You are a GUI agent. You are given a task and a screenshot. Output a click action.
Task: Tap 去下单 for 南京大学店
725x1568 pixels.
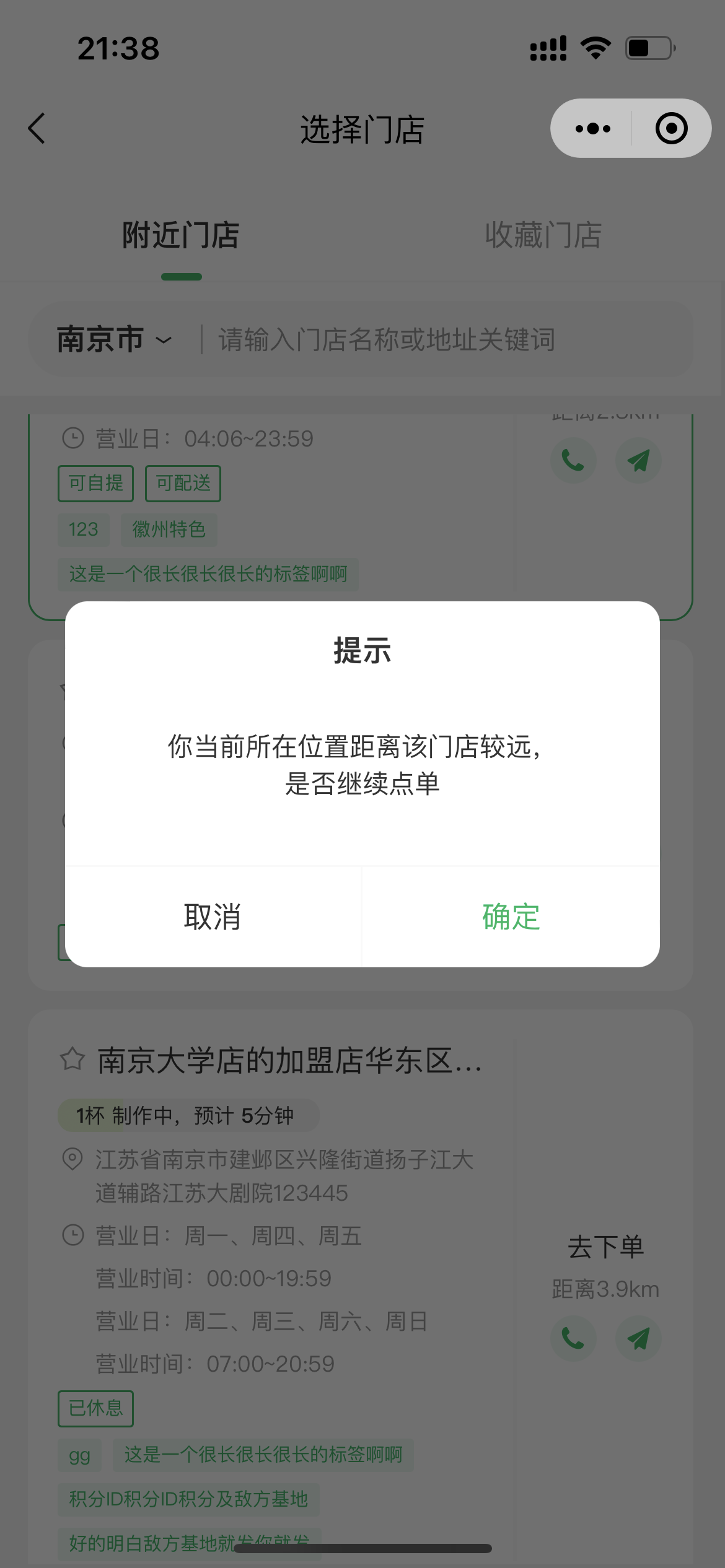(x=605, y=1247)
